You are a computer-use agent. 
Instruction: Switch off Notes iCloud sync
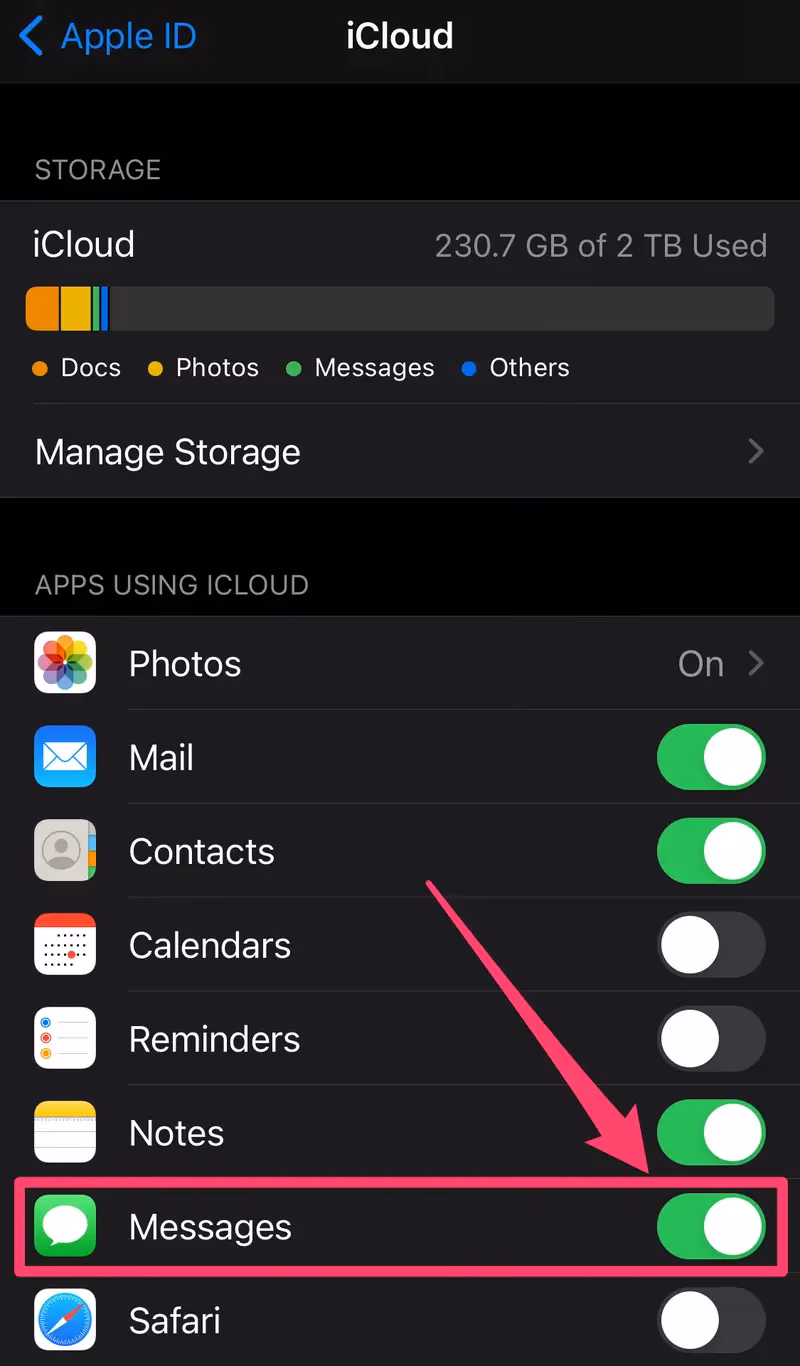pyautogui.click(x=711, y=1133)
